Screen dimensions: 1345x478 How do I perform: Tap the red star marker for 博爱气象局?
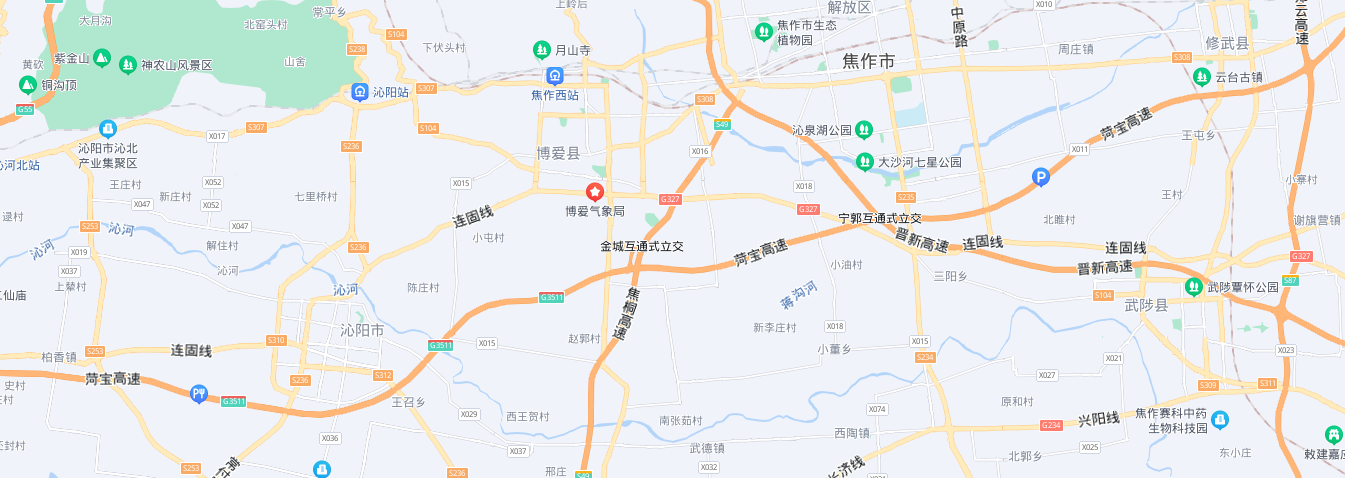(x=595, y=191)
